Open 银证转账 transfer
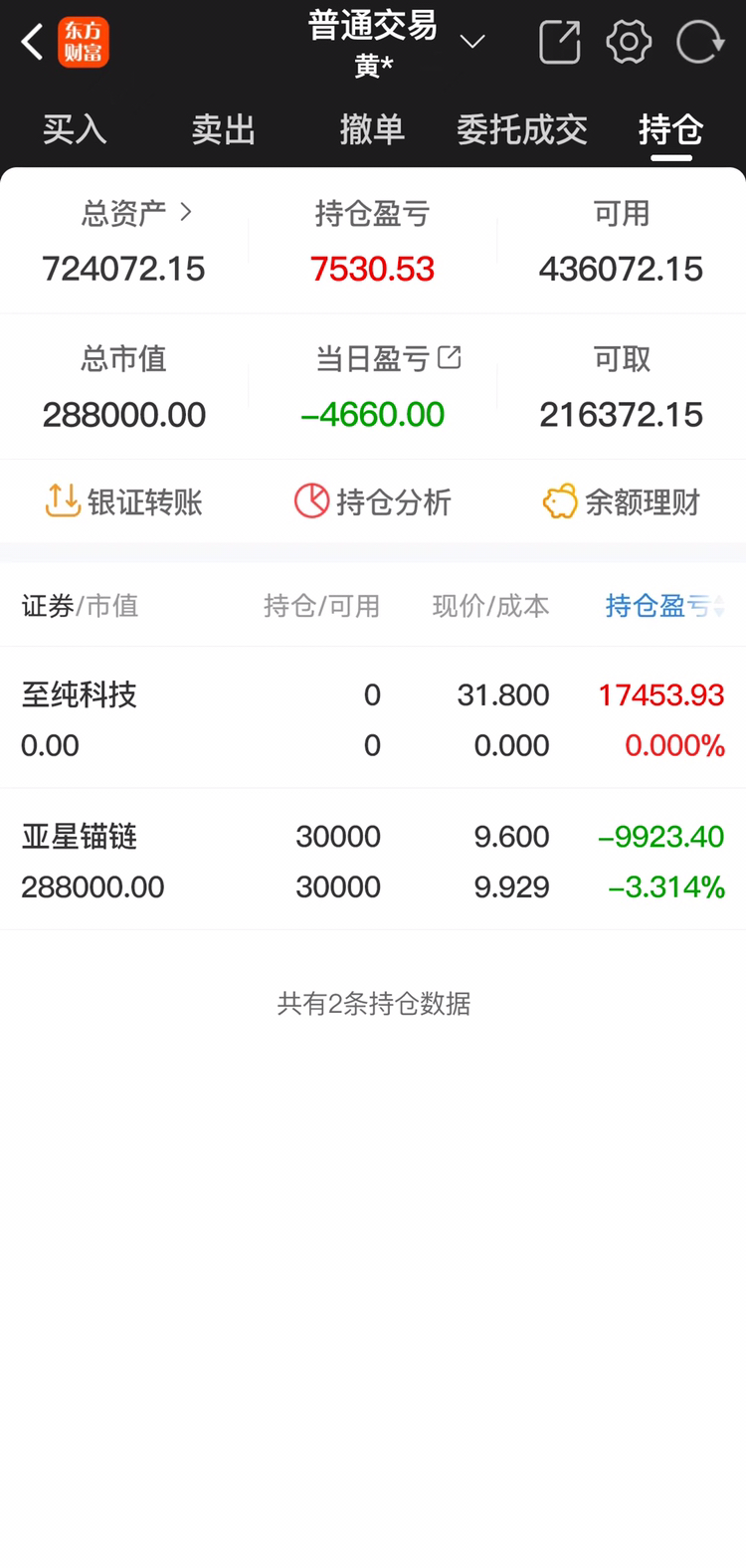The width and height of the screenshot is (746, 1568). coord(124,501)
